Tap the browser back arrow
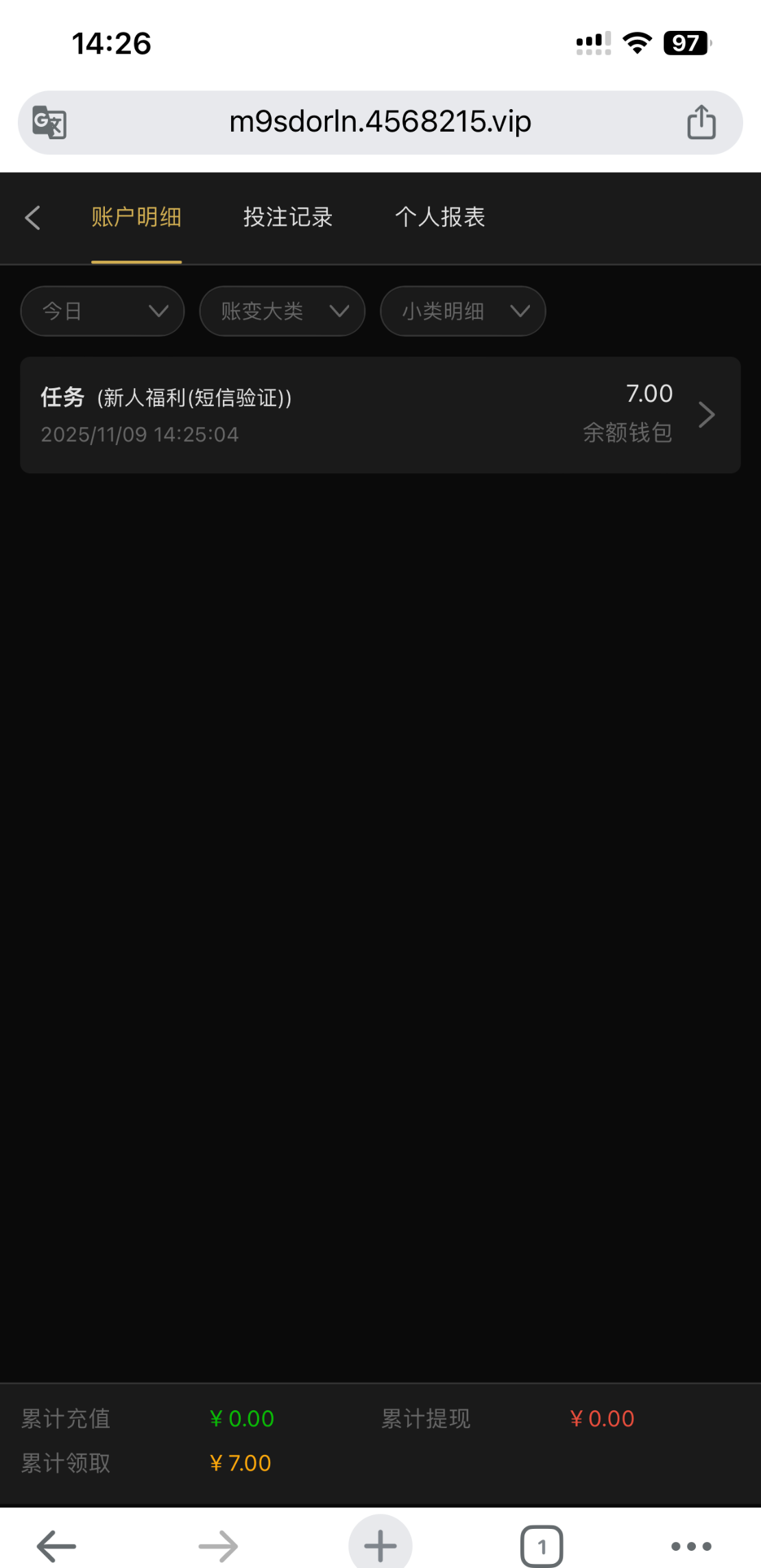 coord(55,1543)
